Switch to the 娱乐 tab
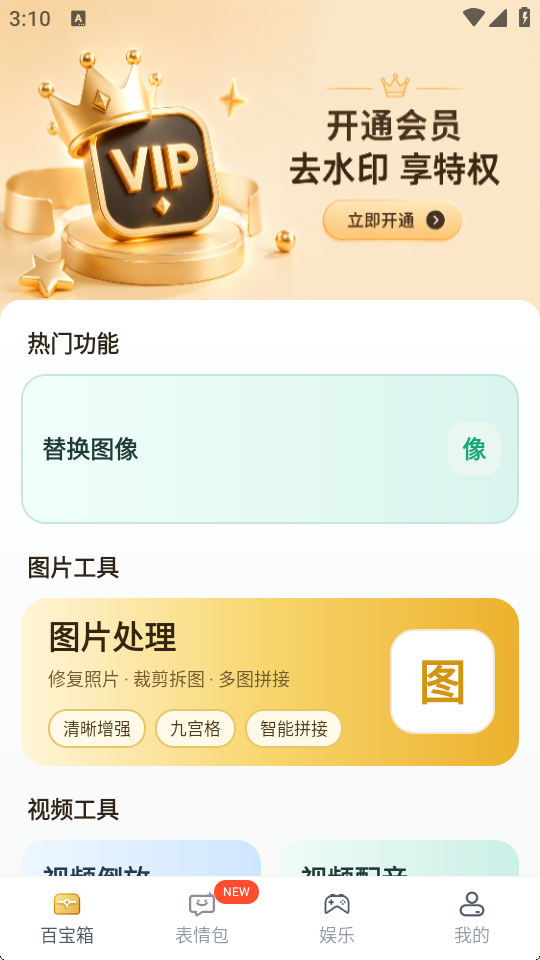 point(337,918)
